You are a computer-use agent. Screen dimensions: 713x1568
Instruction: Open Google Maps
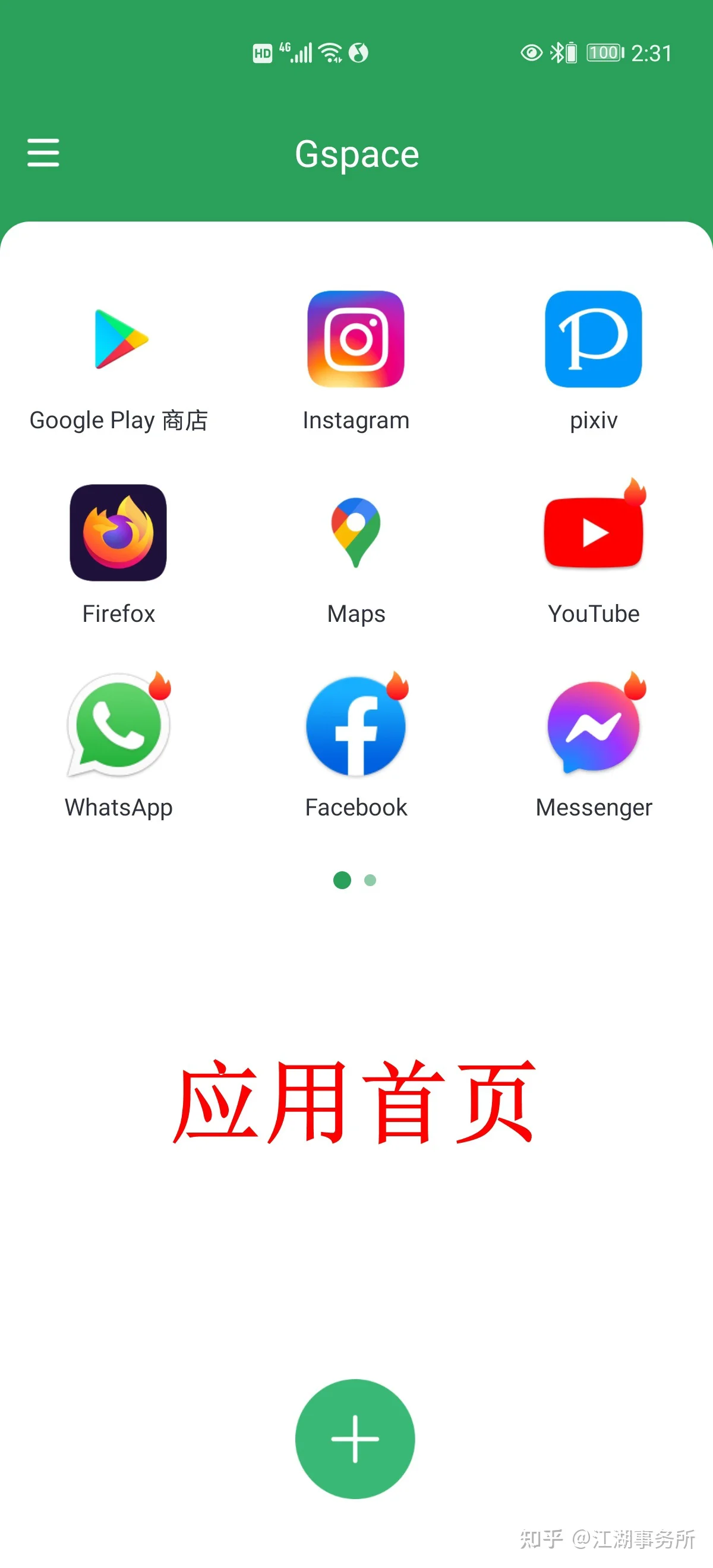(356, 533)
